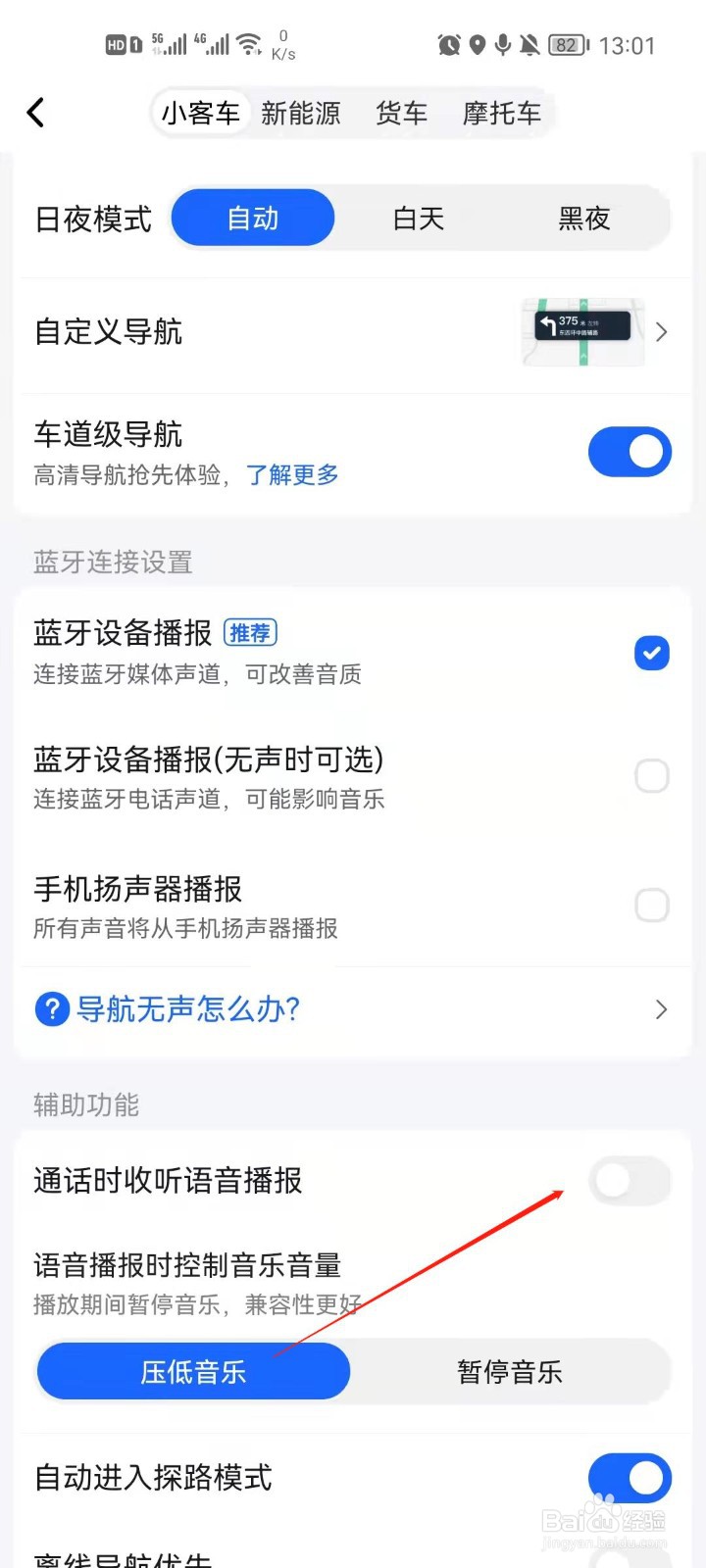Viewport: 706px width, 1568px height.
Task: Tap the battery level indicator
Action: 567,45
